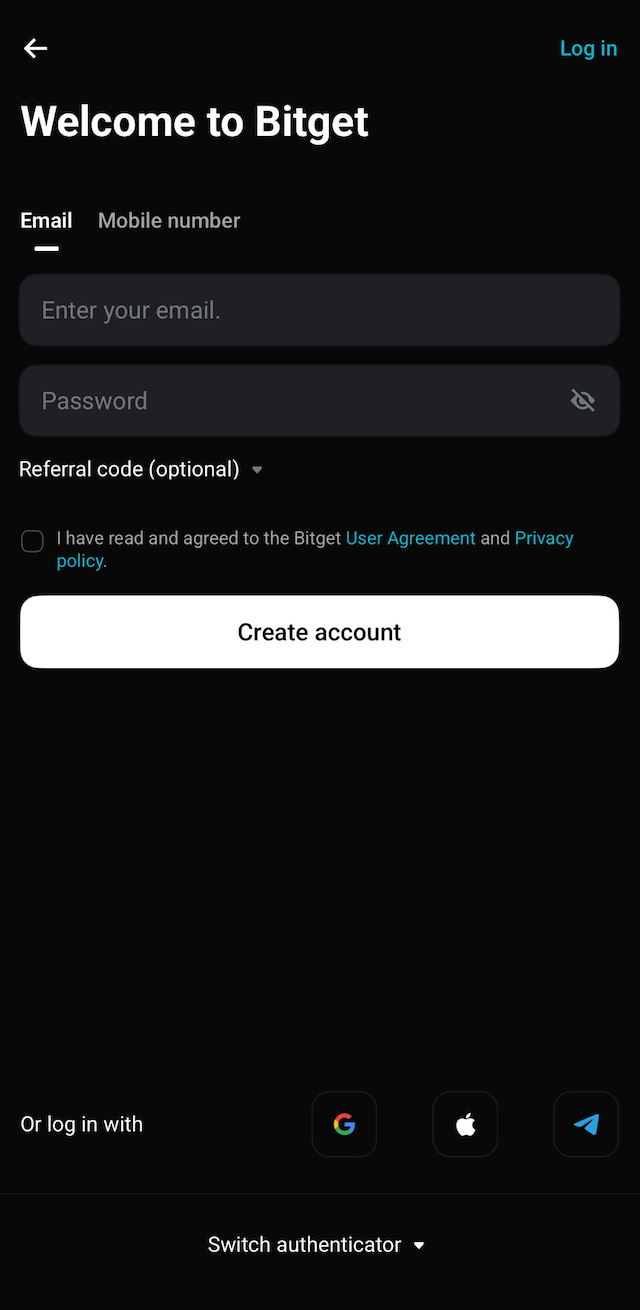Toggle password visibility eye icon
The image size is (640, 1310).
[x=583, y=400]
